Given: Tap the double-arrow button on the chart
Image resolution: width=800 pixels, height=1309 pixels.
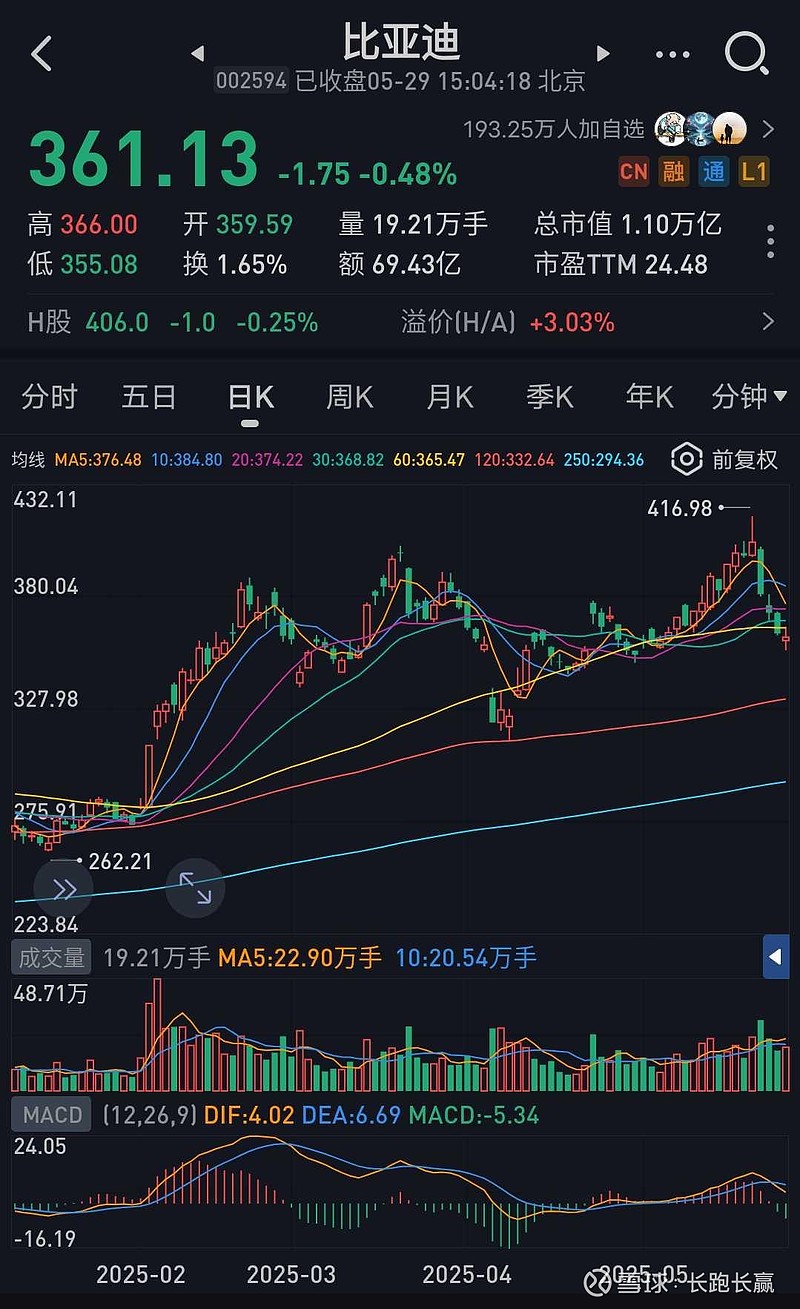Looking at the screenshot, I should point(63,888).
